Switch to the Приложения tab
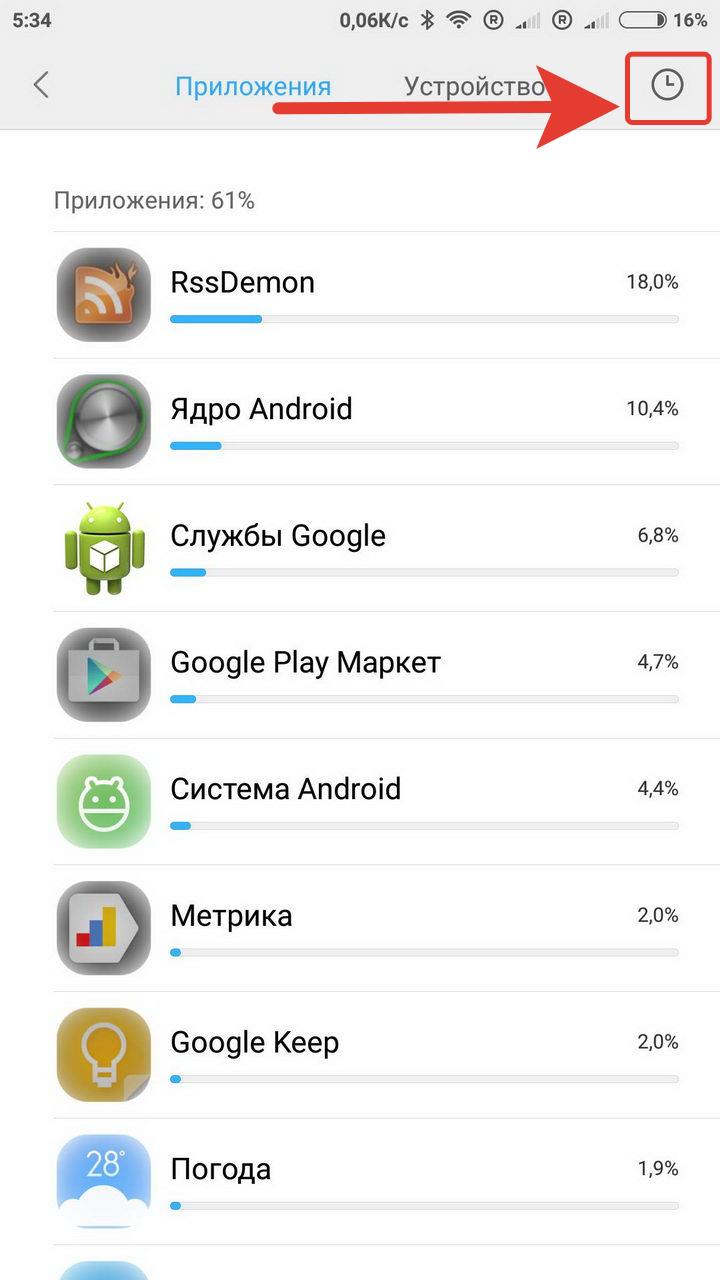Viewport: 720px width, 1280px height. tap(252, 86)
